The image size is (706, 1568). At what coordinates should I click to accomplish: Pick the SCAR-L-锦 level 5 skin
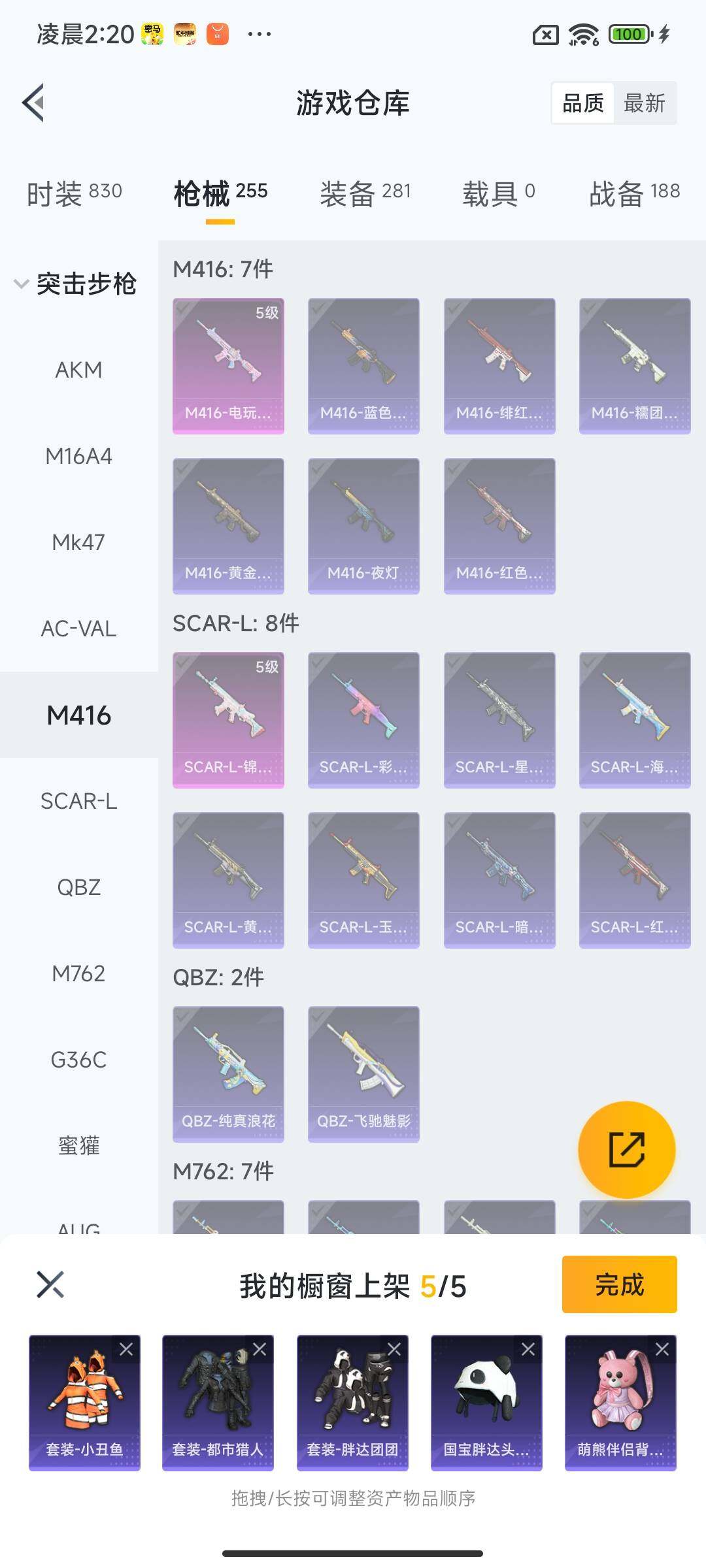tap(228, 720)
